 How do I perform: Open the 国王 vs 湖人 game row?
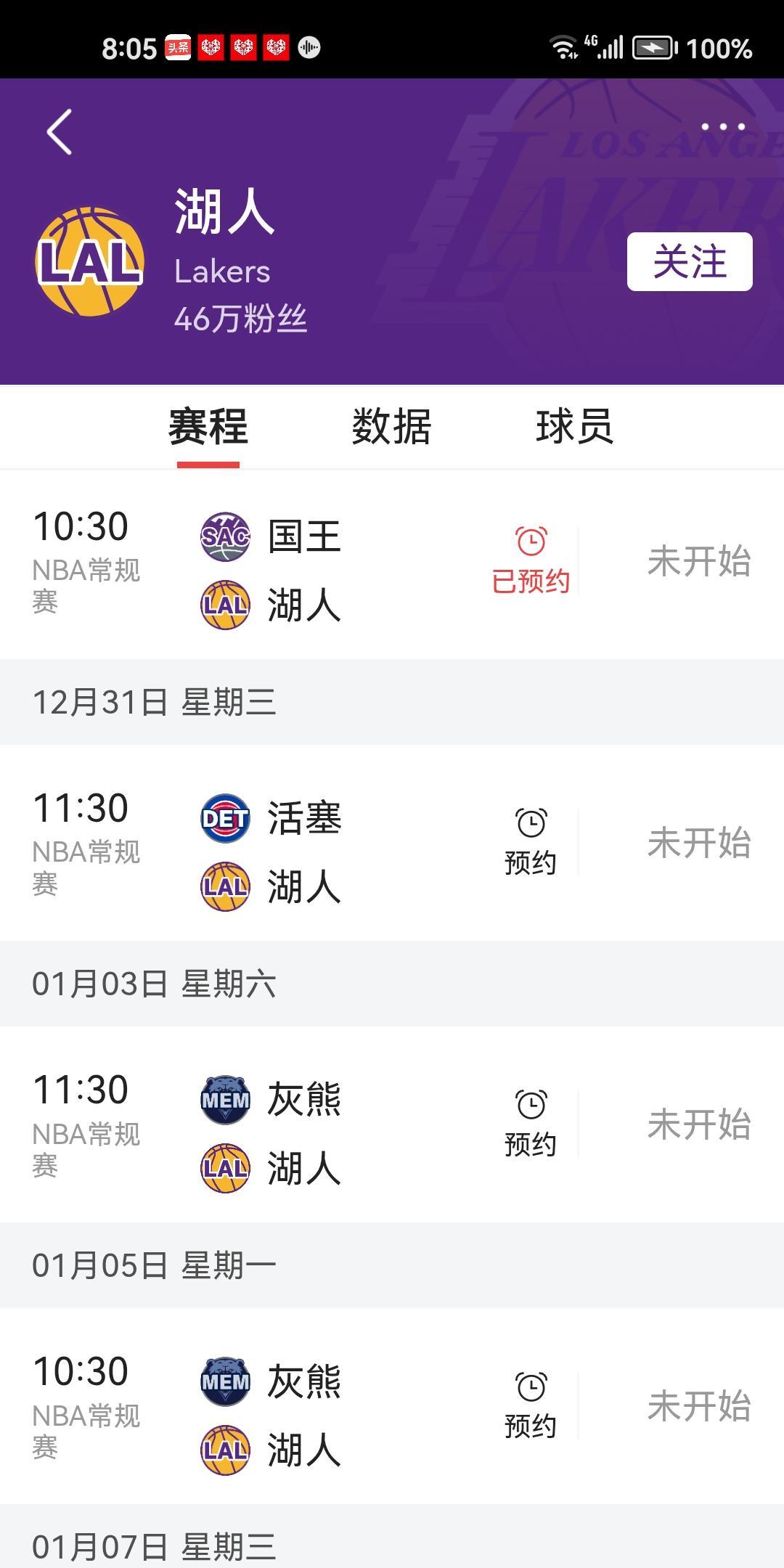(x=392, y=565)
